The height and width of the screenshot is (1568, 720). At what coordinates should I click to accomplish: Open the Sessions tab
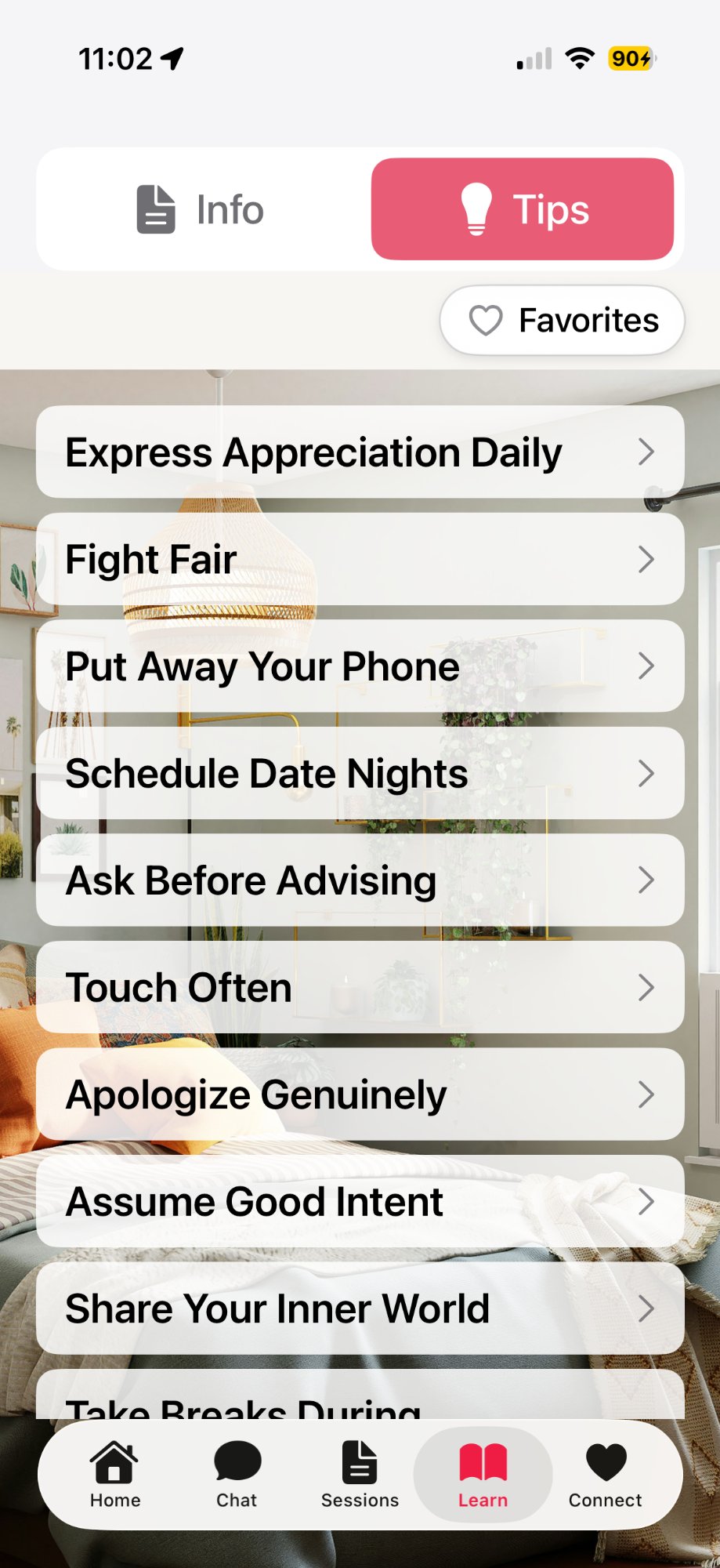(360, 1475)
